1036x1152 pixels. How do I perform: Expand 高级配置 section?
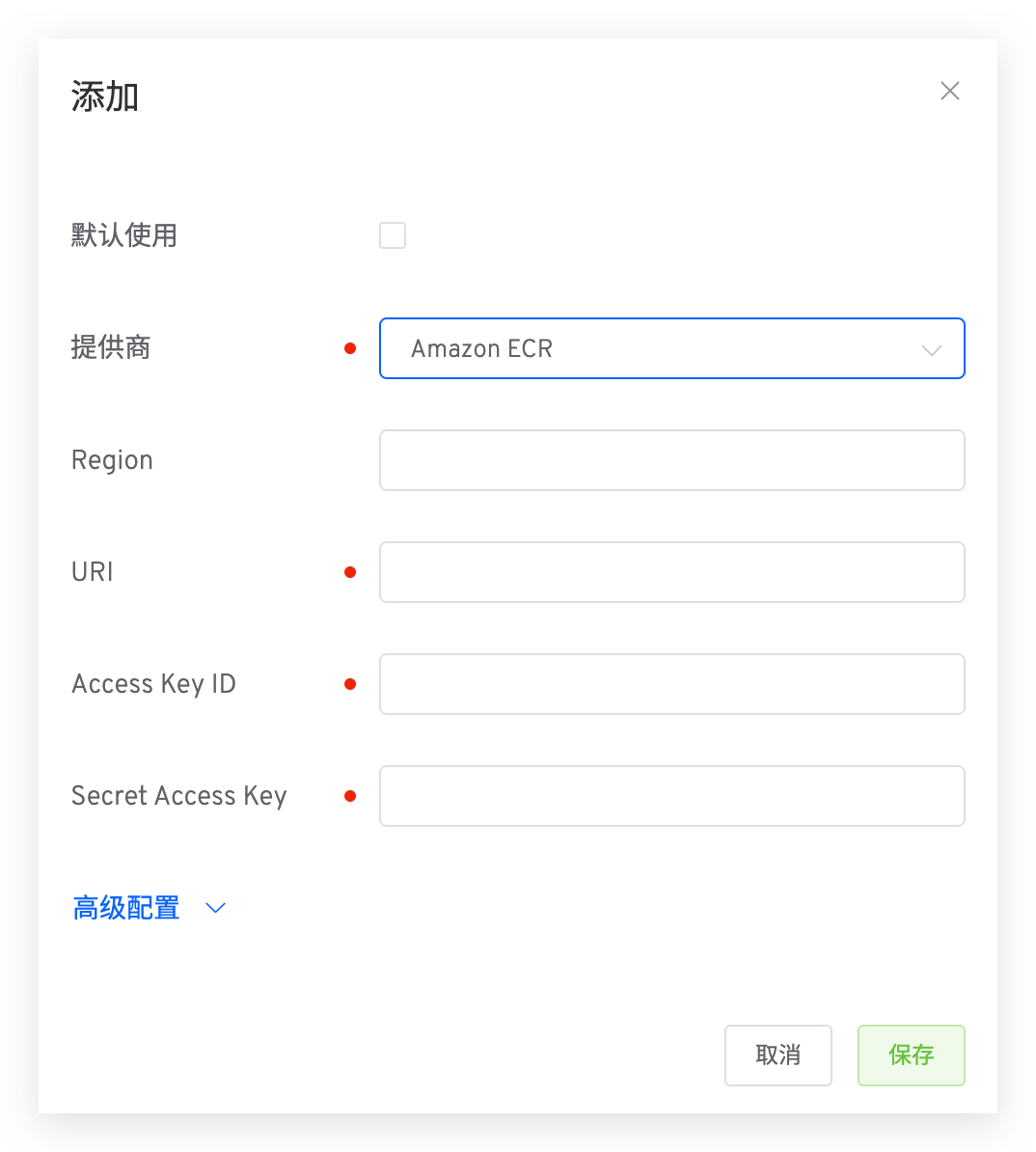148,908
